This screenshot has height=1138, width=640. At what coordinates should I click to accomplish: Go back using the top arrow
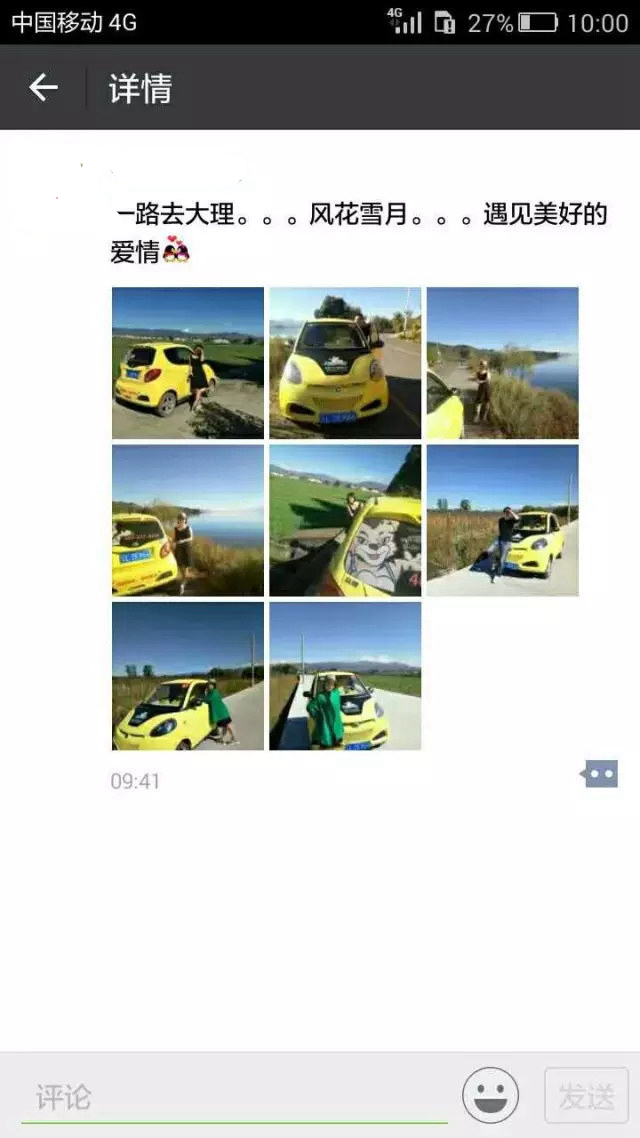(43, 88)
